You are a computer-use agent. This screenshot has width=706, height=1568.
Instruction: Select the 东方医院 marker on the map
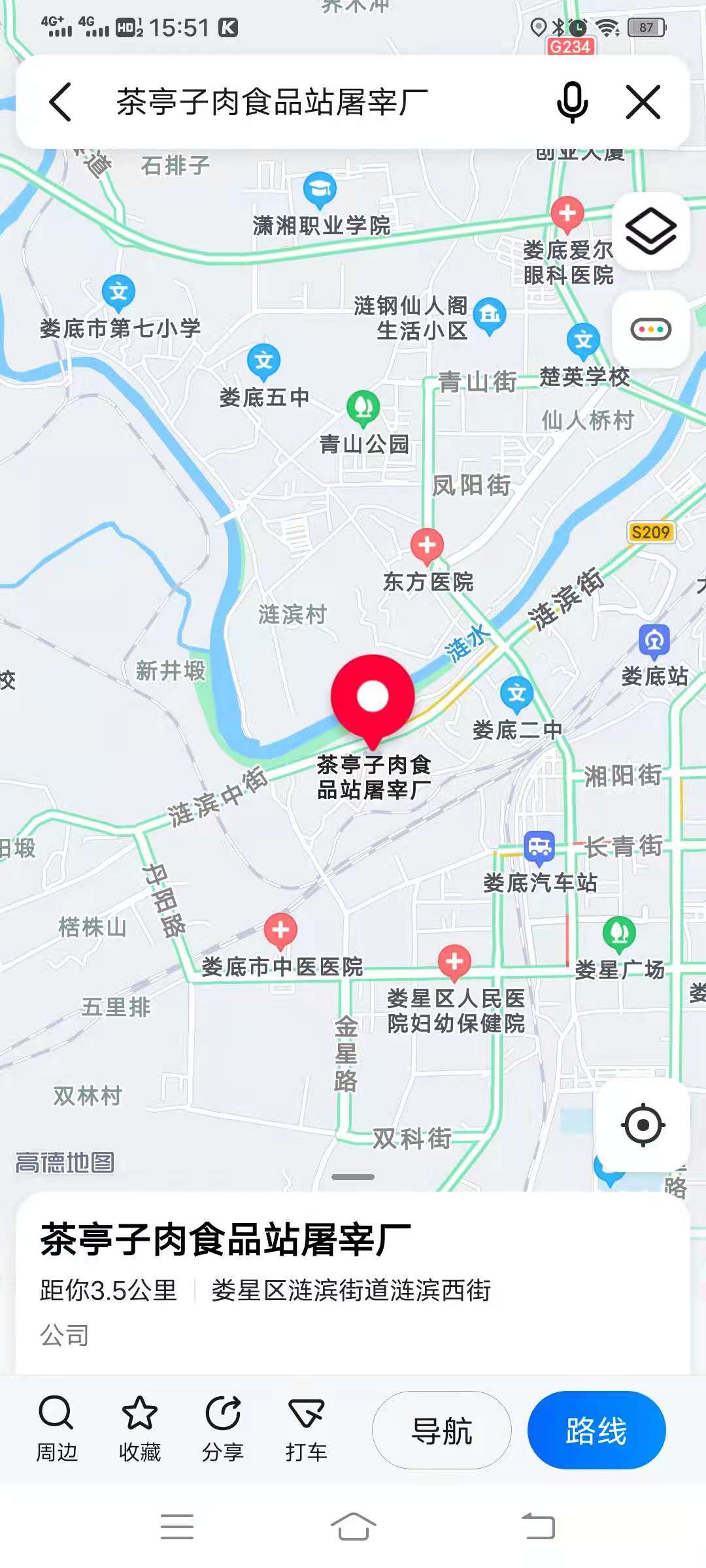(427, 546)
